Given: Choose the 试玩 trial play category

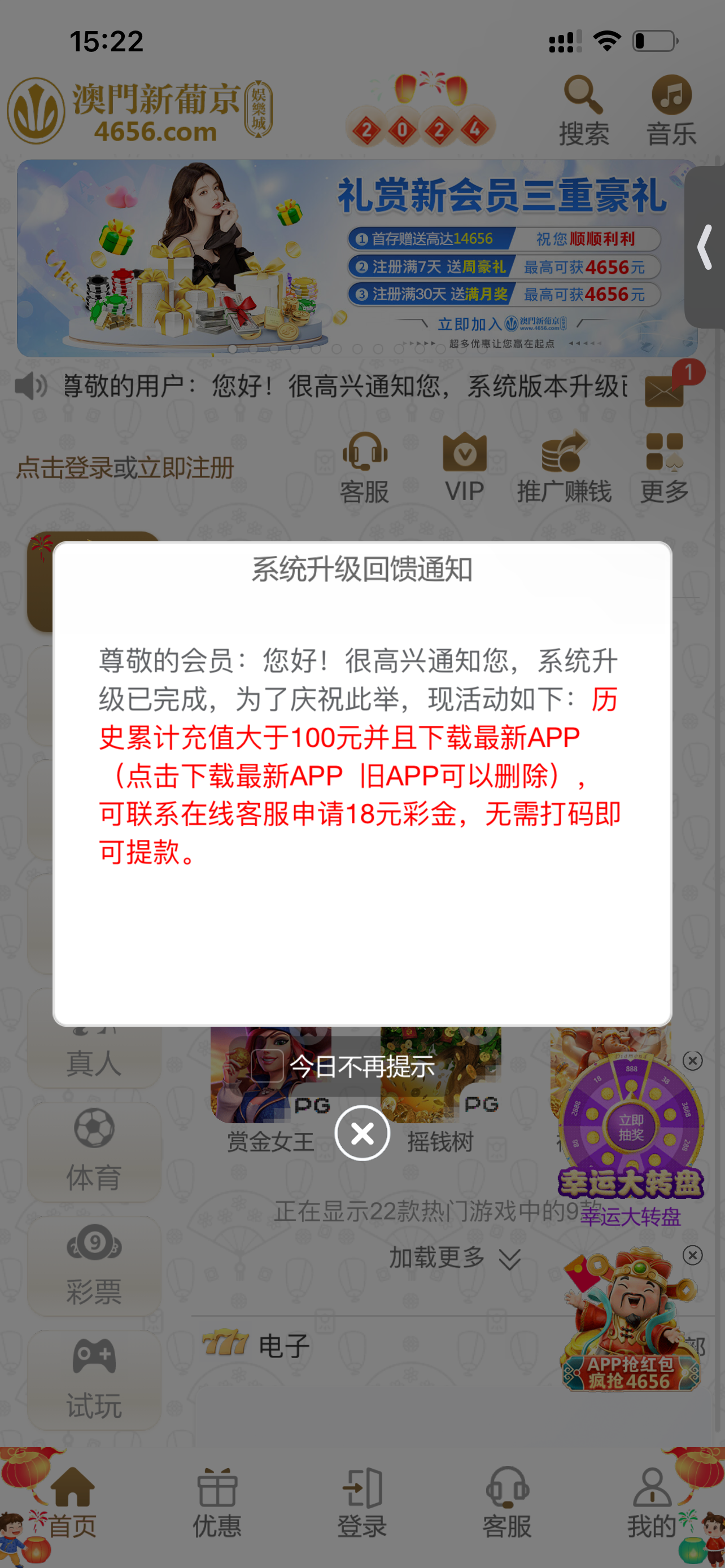Looking at the screenshot, I should pyautogui.click(x=94, y=1379).
